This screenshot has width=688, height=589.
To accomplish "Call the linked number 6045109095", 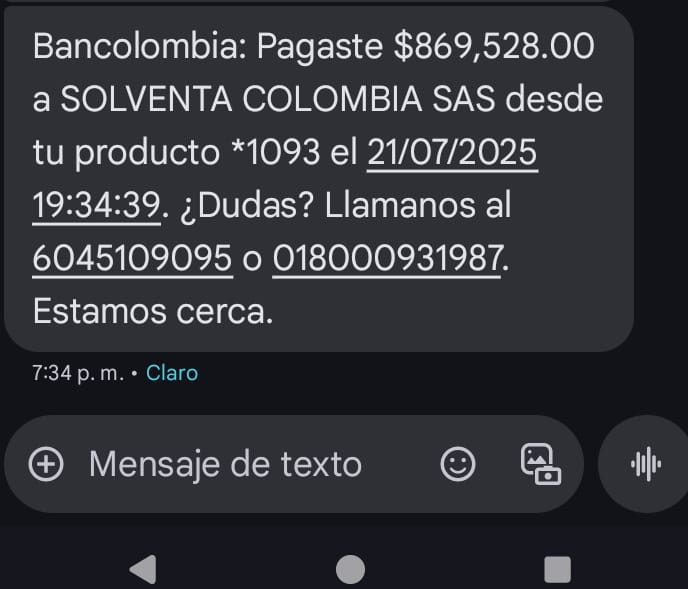I will click(x=132, y=259).
